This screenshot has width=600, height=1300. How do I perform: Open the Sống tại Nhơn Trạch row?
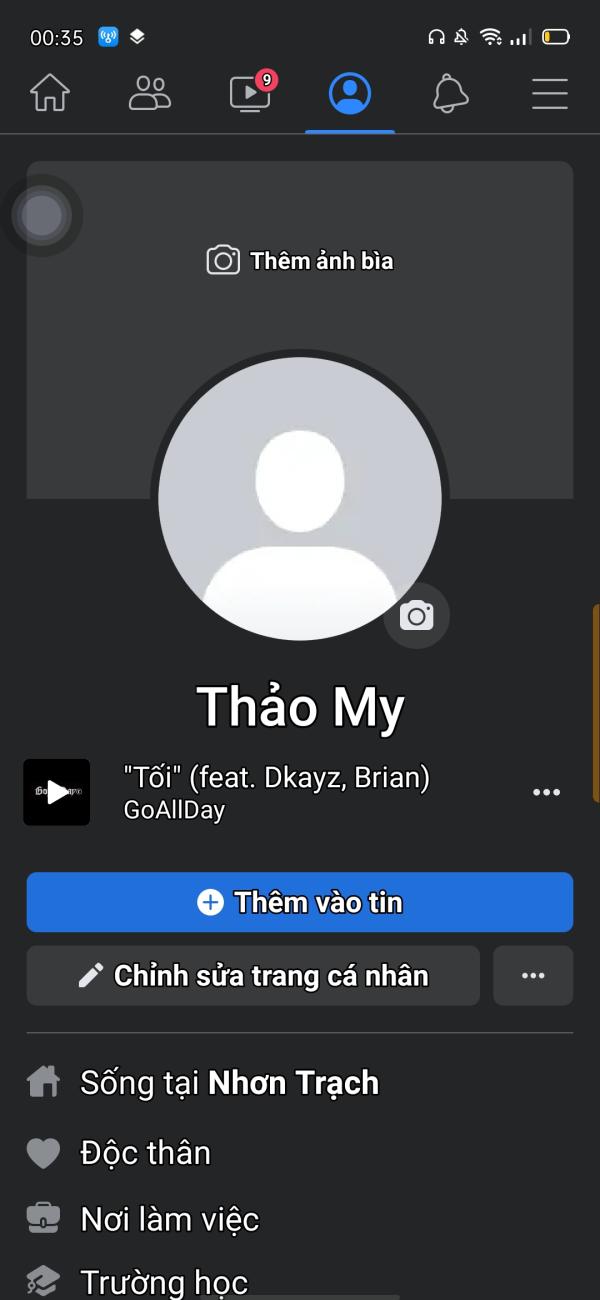tap(229, 1083)
